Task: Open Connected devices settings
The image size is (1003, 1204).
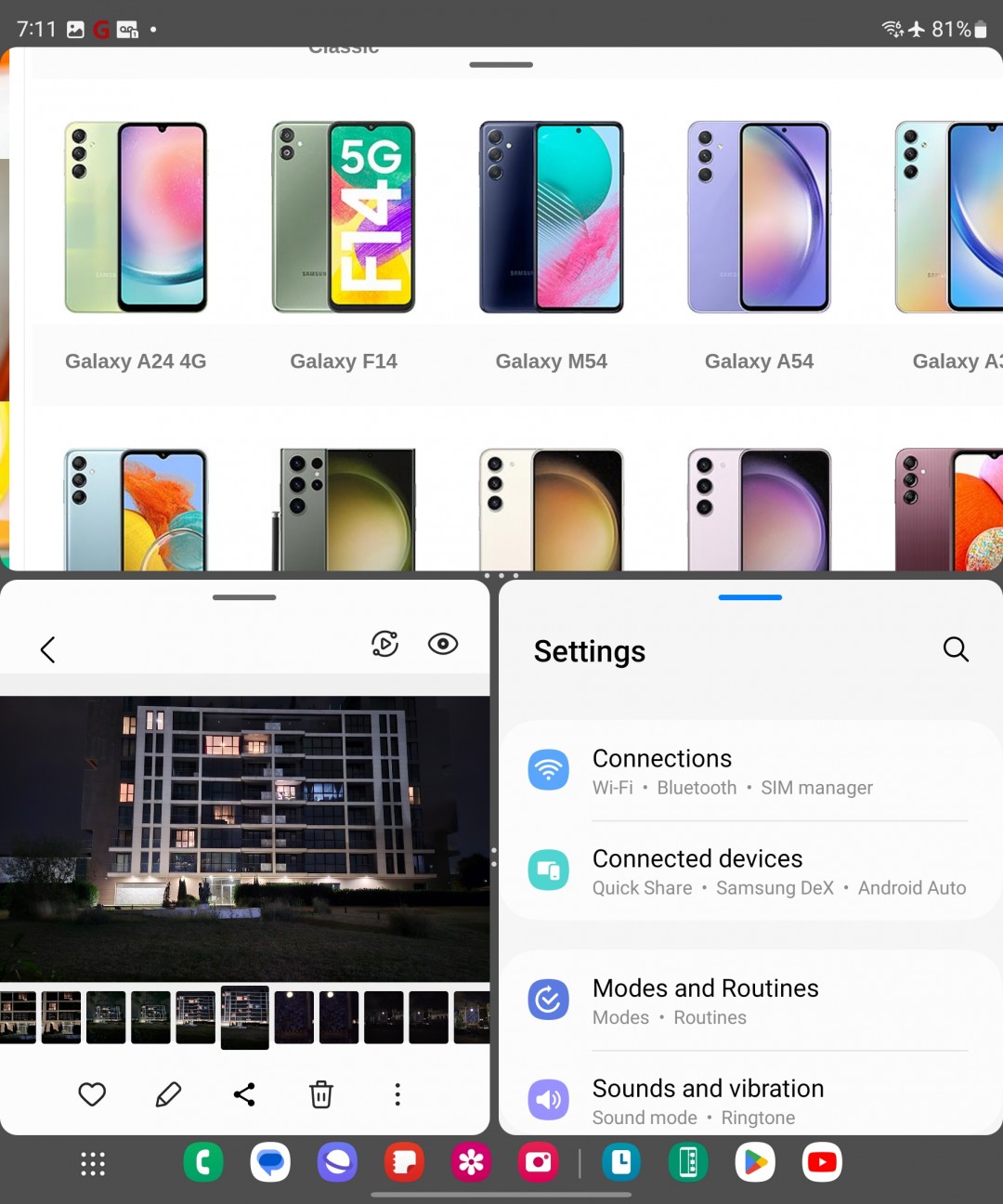Action: [x=750, y=871]
